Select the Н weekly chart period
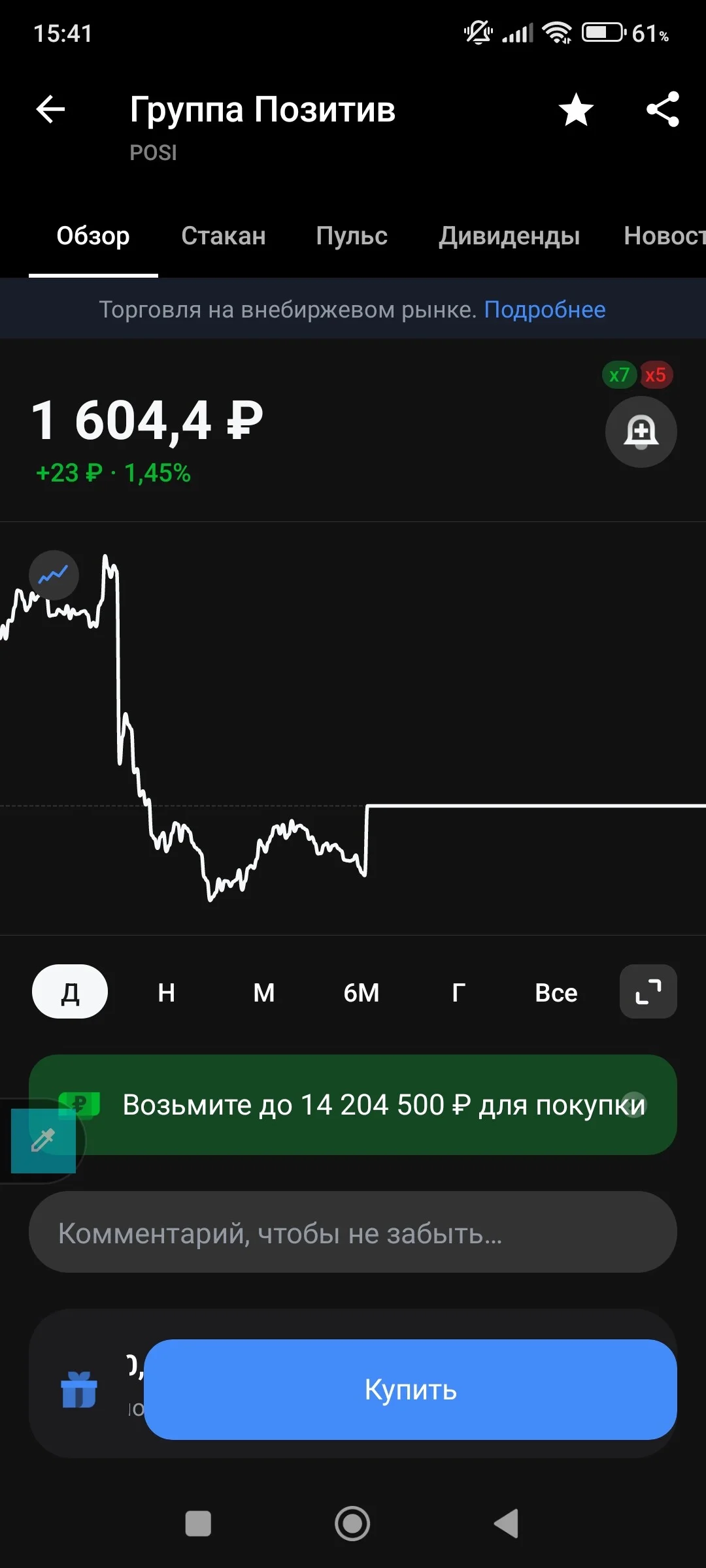This screenshot has height=1568, width=706. (167, 992)
